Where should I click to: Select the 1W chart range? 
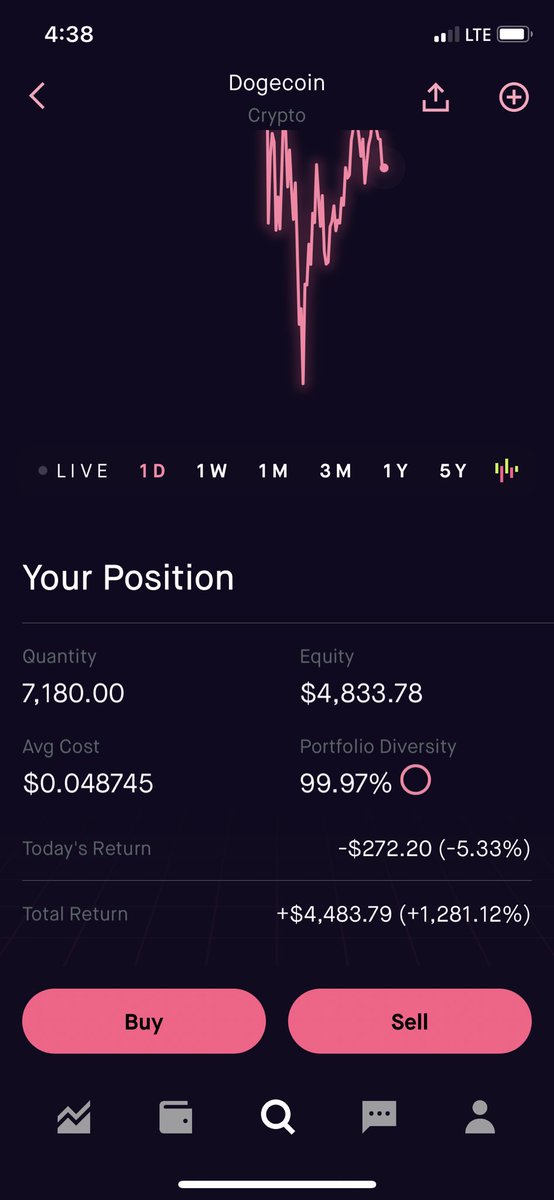coord(212,471)
